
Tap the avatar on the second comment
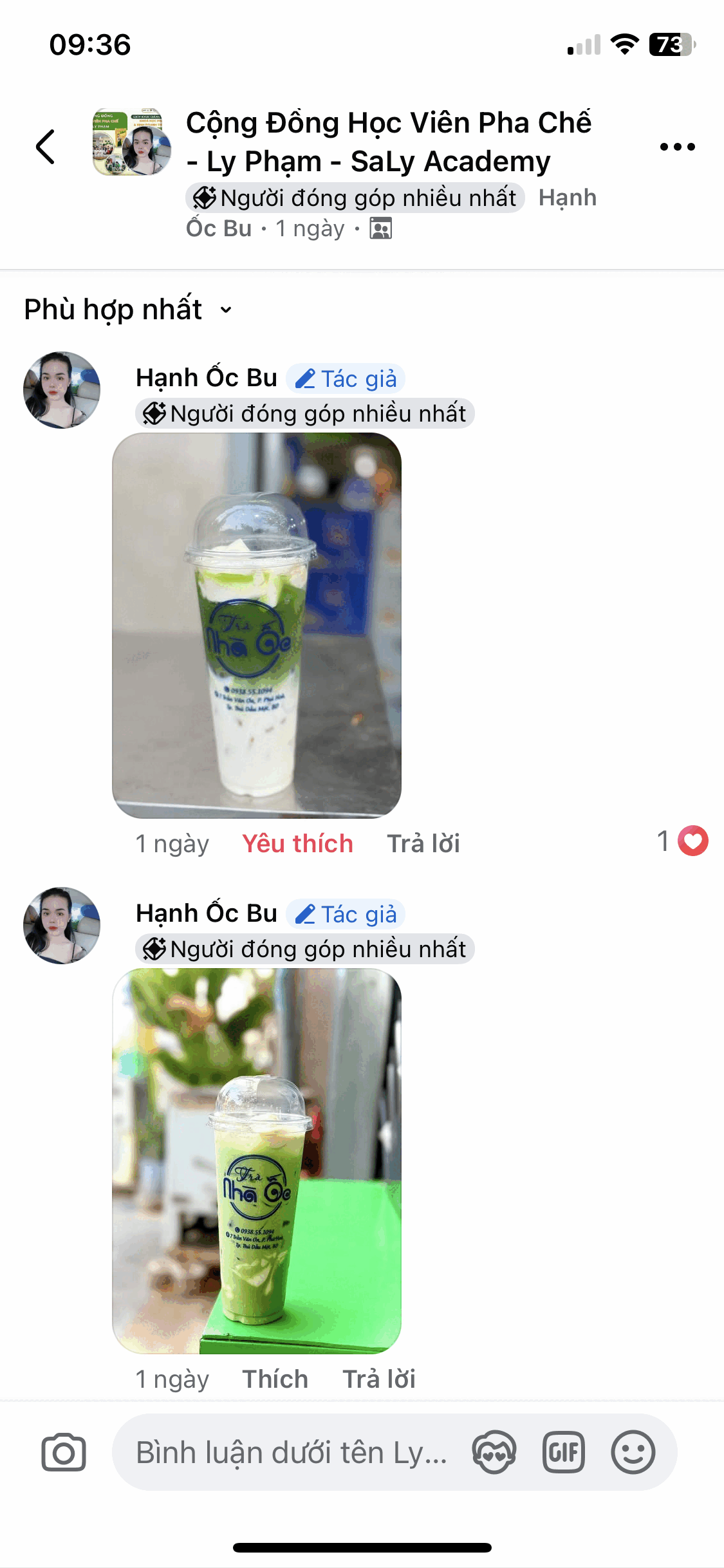coord(62,926)
